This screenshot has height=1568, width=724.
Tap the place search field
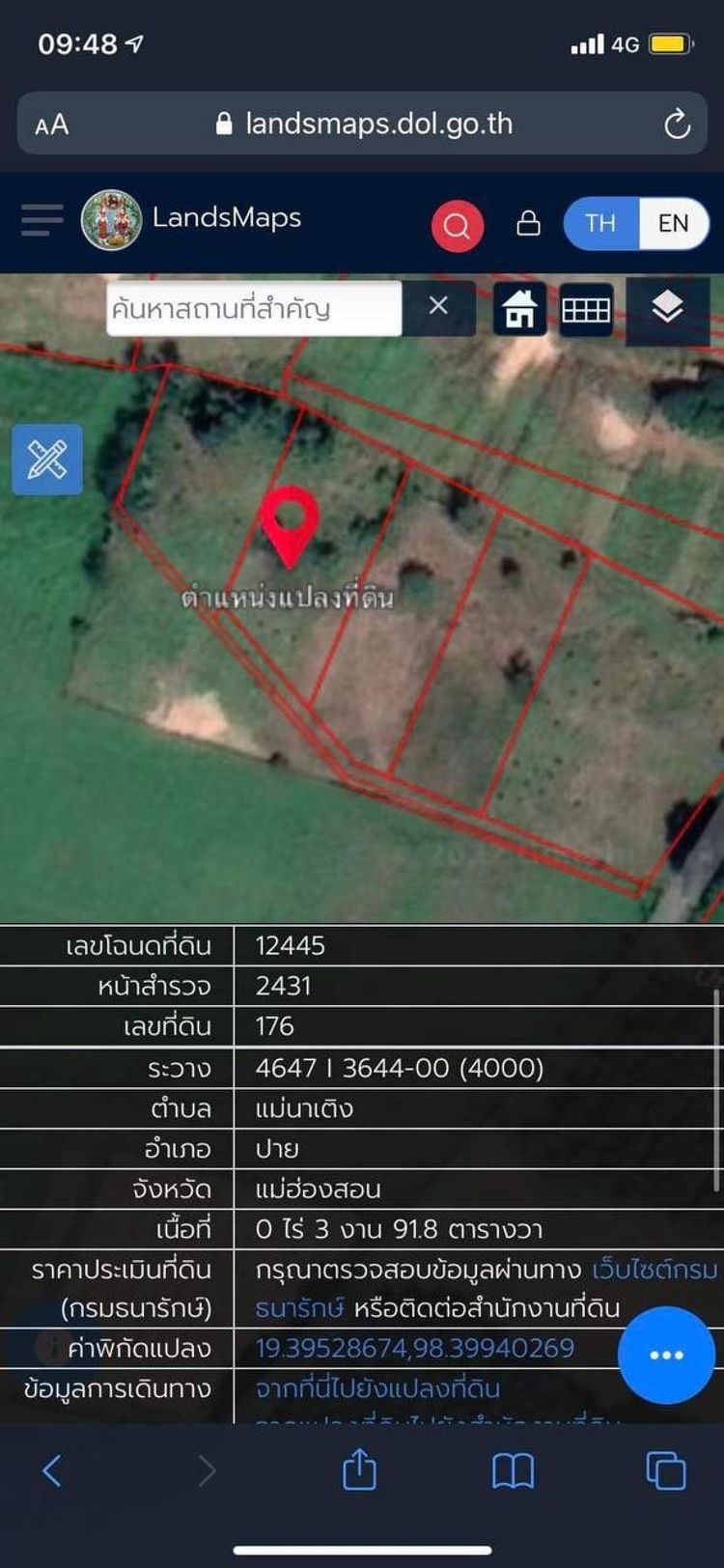(x=253, y=309)
